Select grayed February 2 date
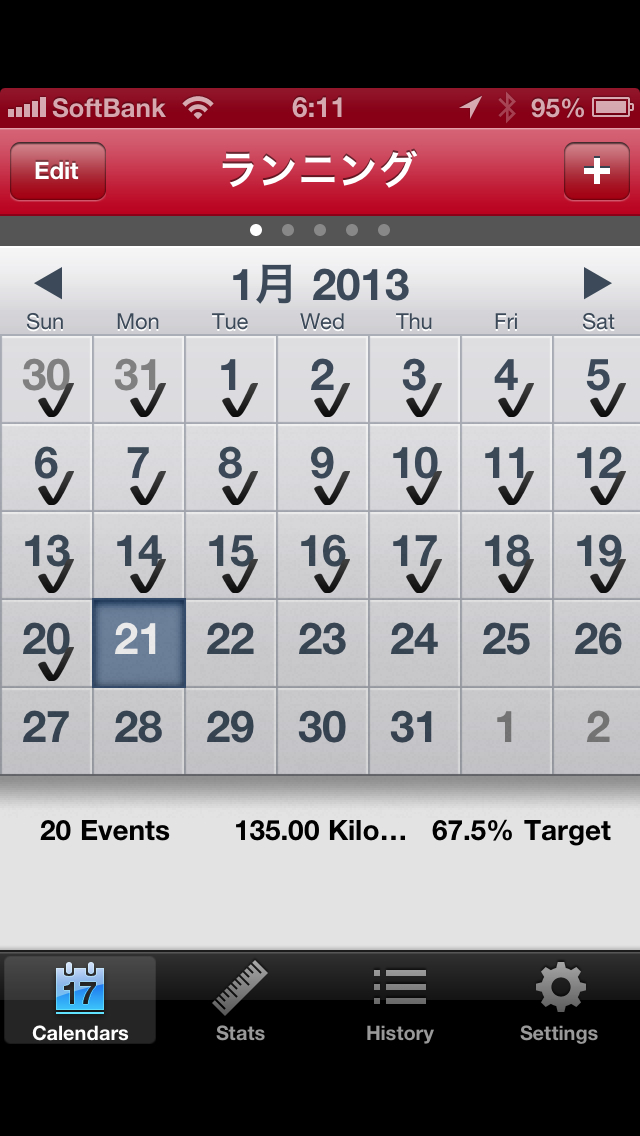 (597, 730)
